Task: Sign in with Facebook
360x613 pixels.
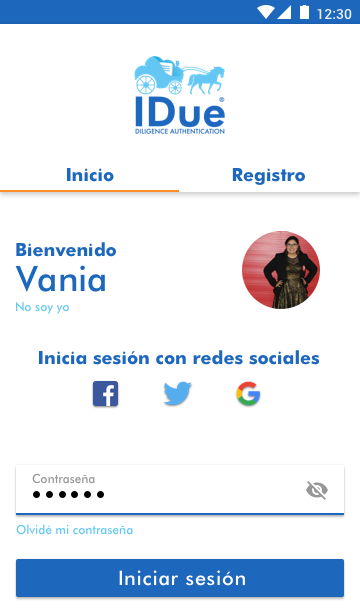Action: point(106,394)
